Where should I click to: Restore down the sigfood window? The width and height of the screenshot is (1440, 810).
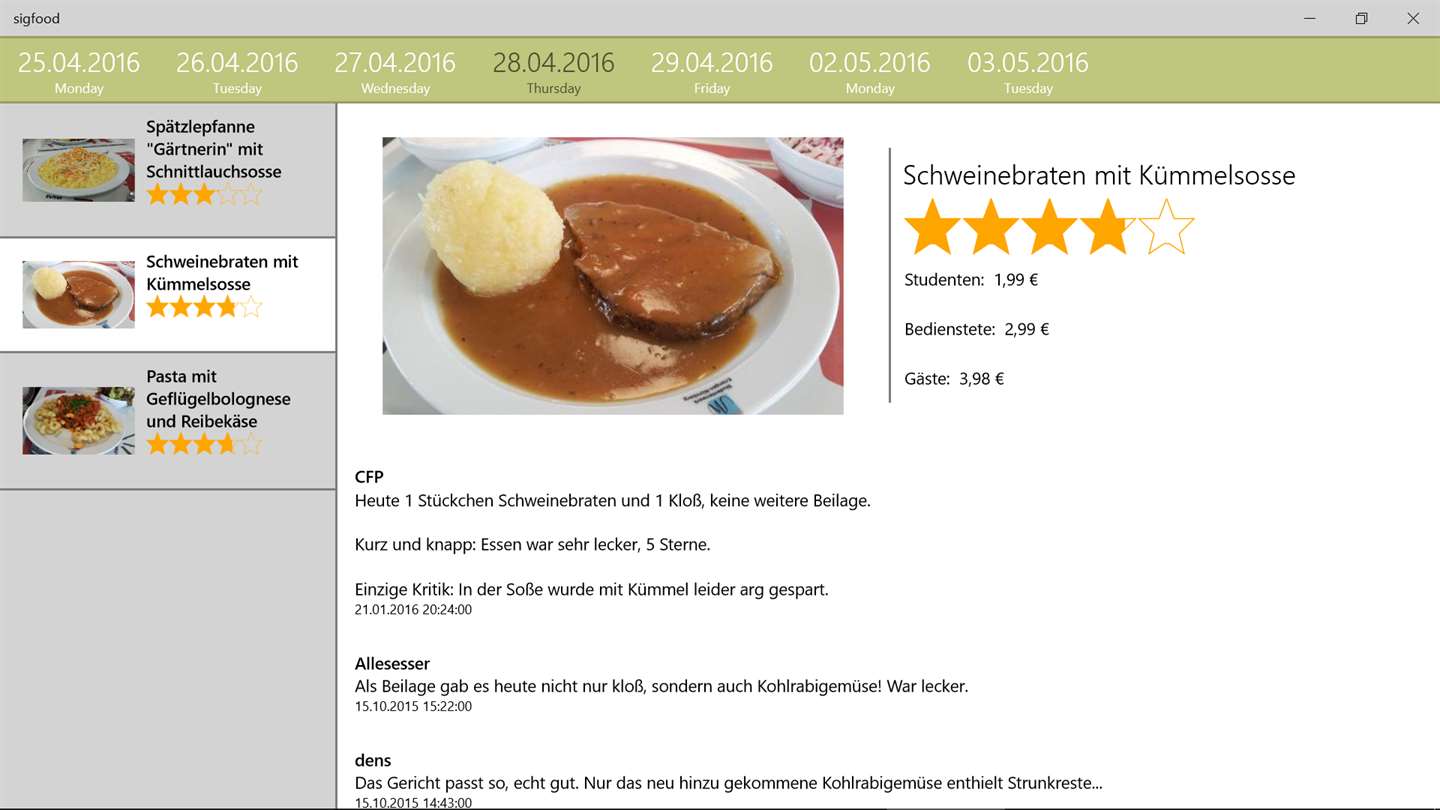coord(1361,18)
